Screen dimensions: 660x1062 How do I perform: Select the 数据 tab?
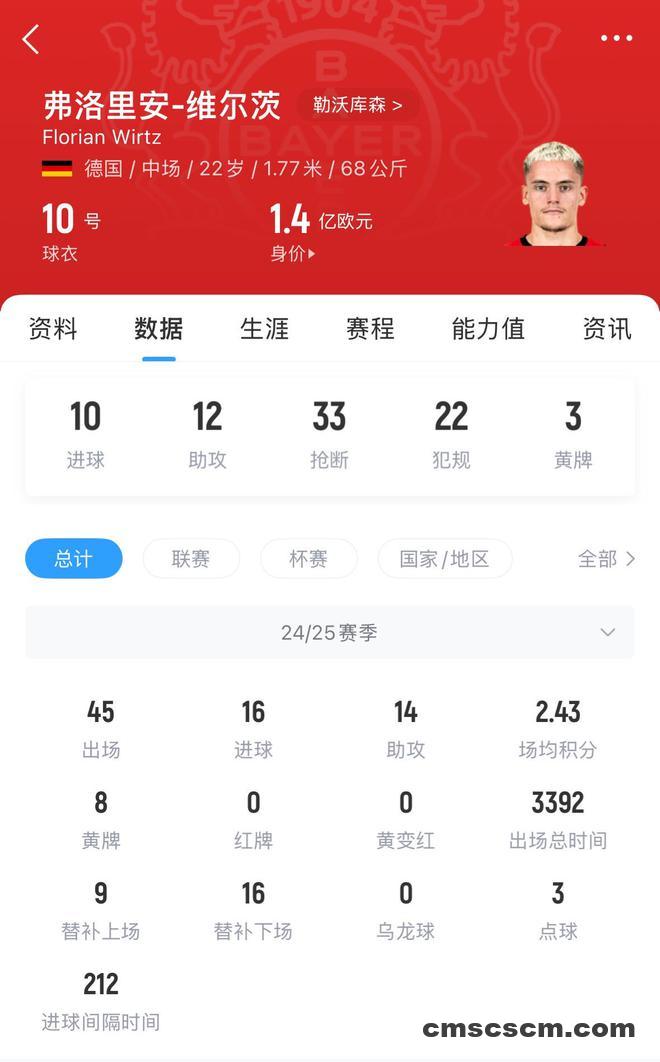pos(159,329)
